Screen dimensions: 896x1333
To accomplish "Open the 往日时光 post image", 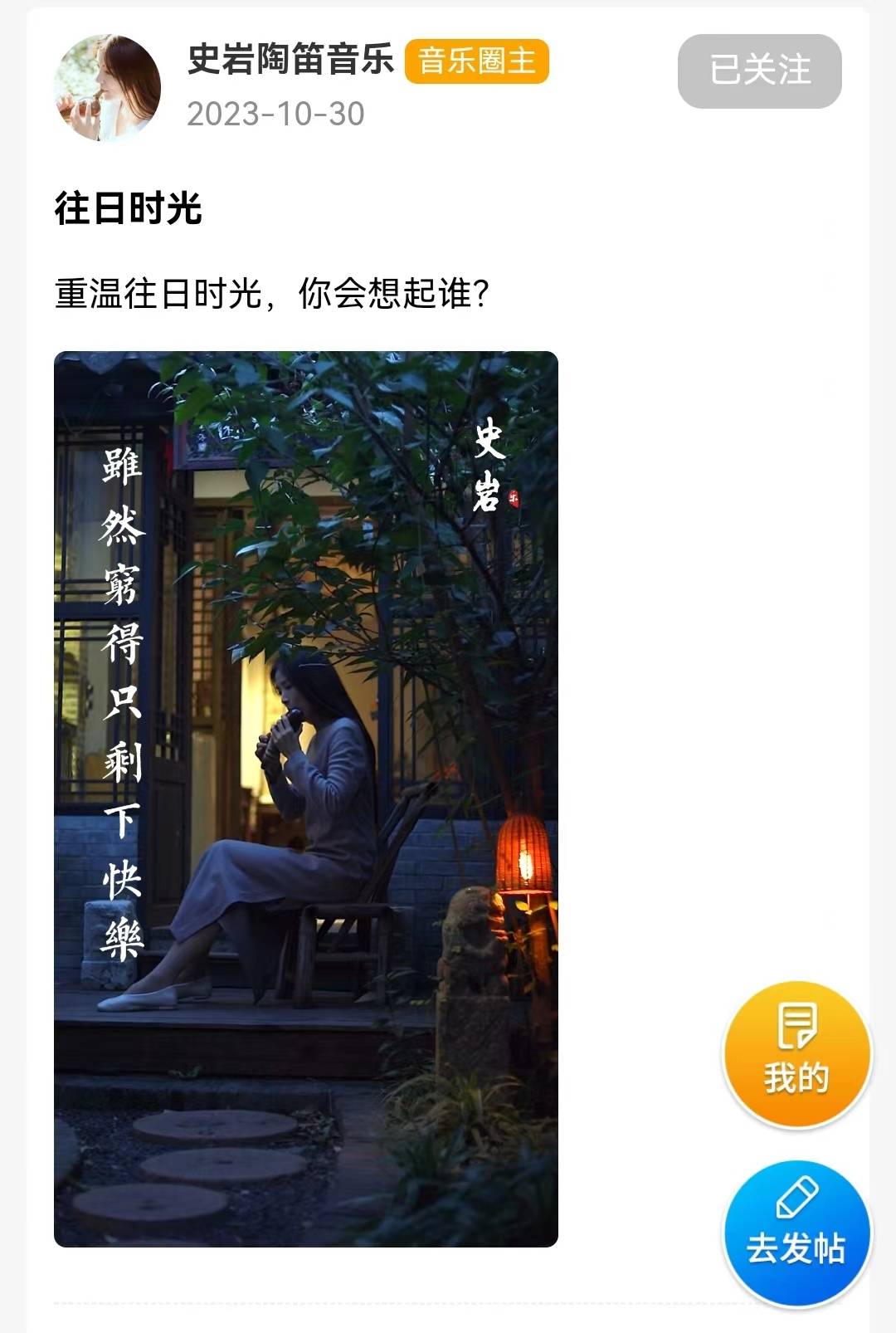I will 306,798.
